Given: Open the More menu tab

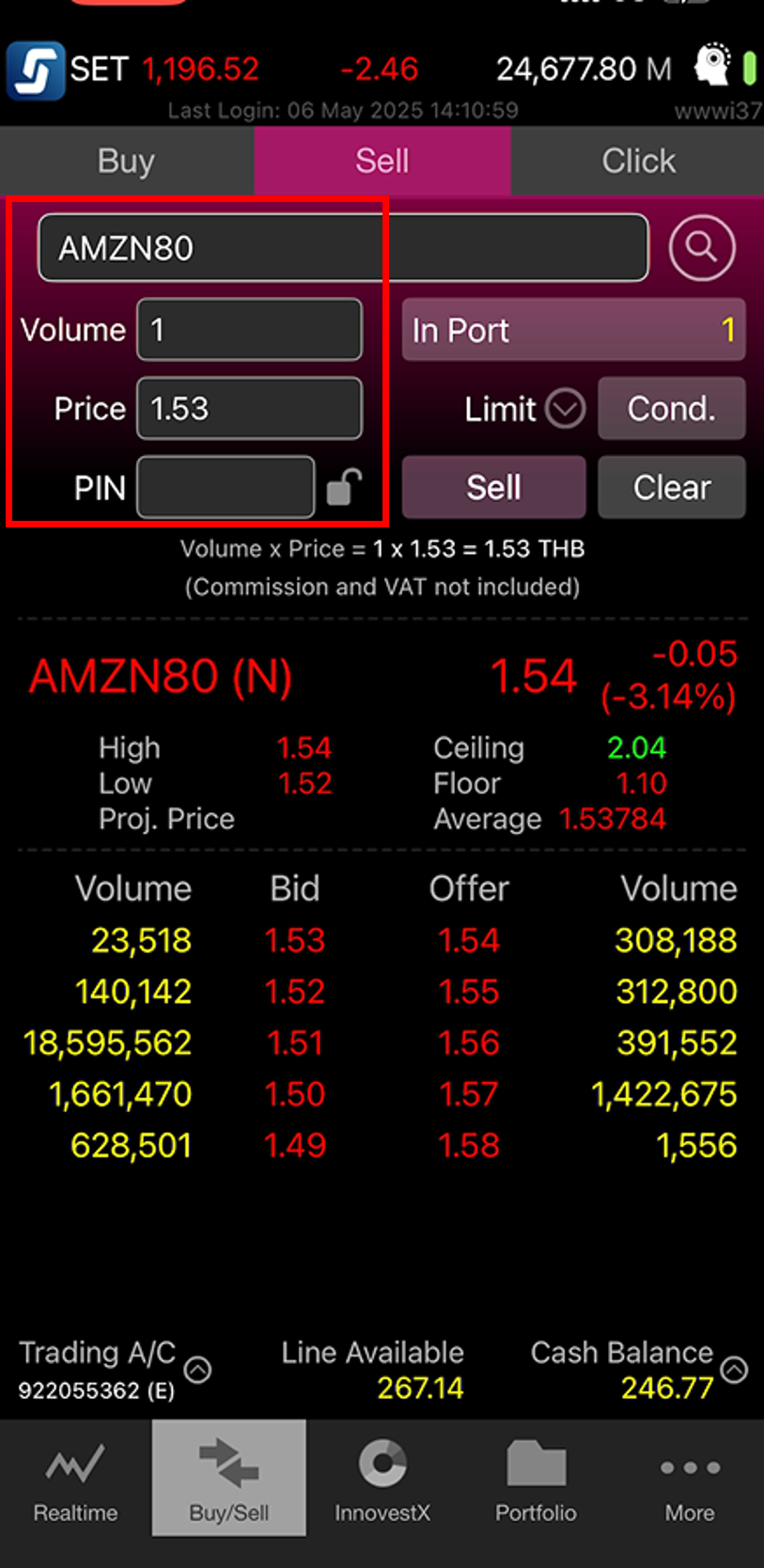Looking at the screenshot, I should coord(690,1478).
